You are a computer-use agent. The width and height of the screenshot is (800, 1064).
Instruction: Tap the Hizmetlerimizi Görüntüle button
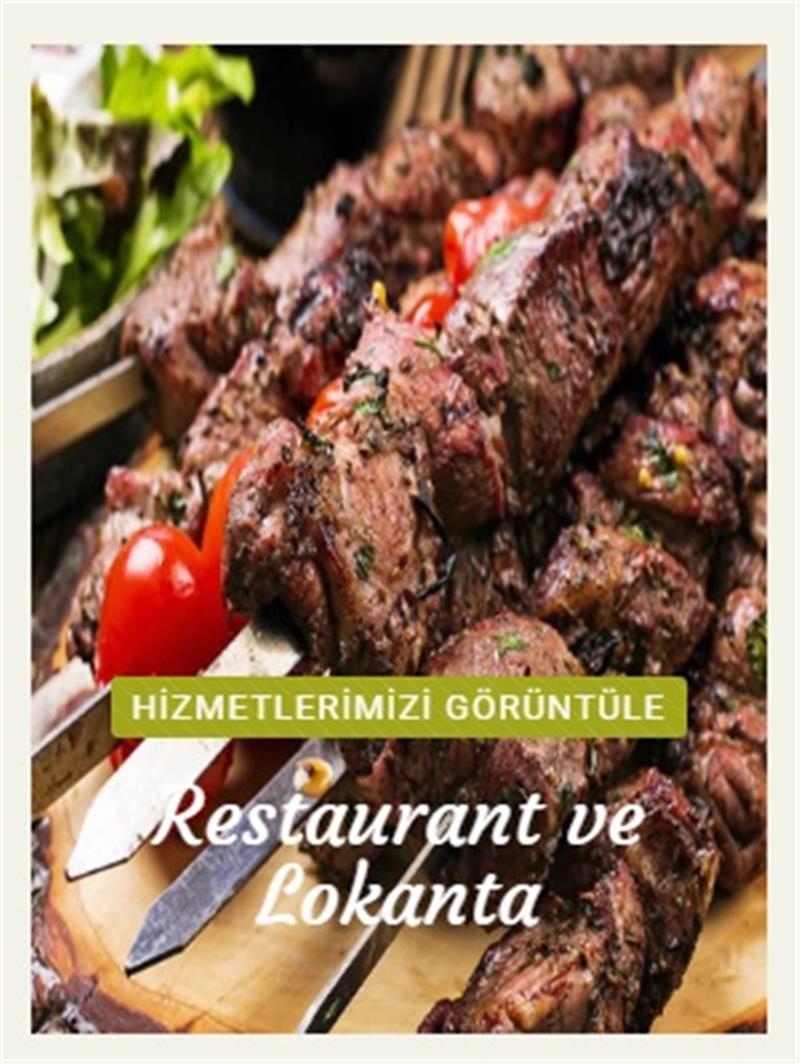pyautogui.click(x=399, y=707)
